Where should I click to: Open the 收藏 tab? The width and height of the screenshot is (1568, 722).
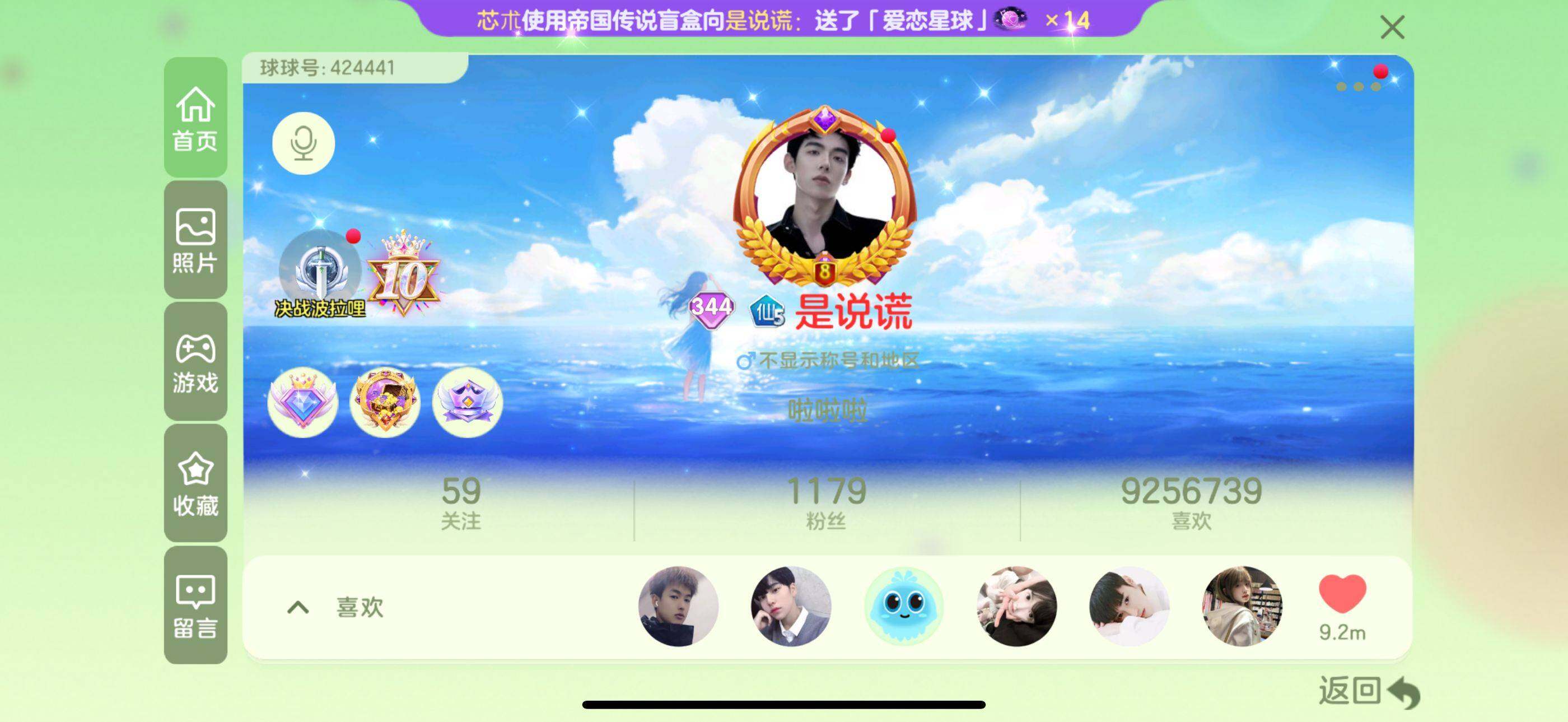195,483
